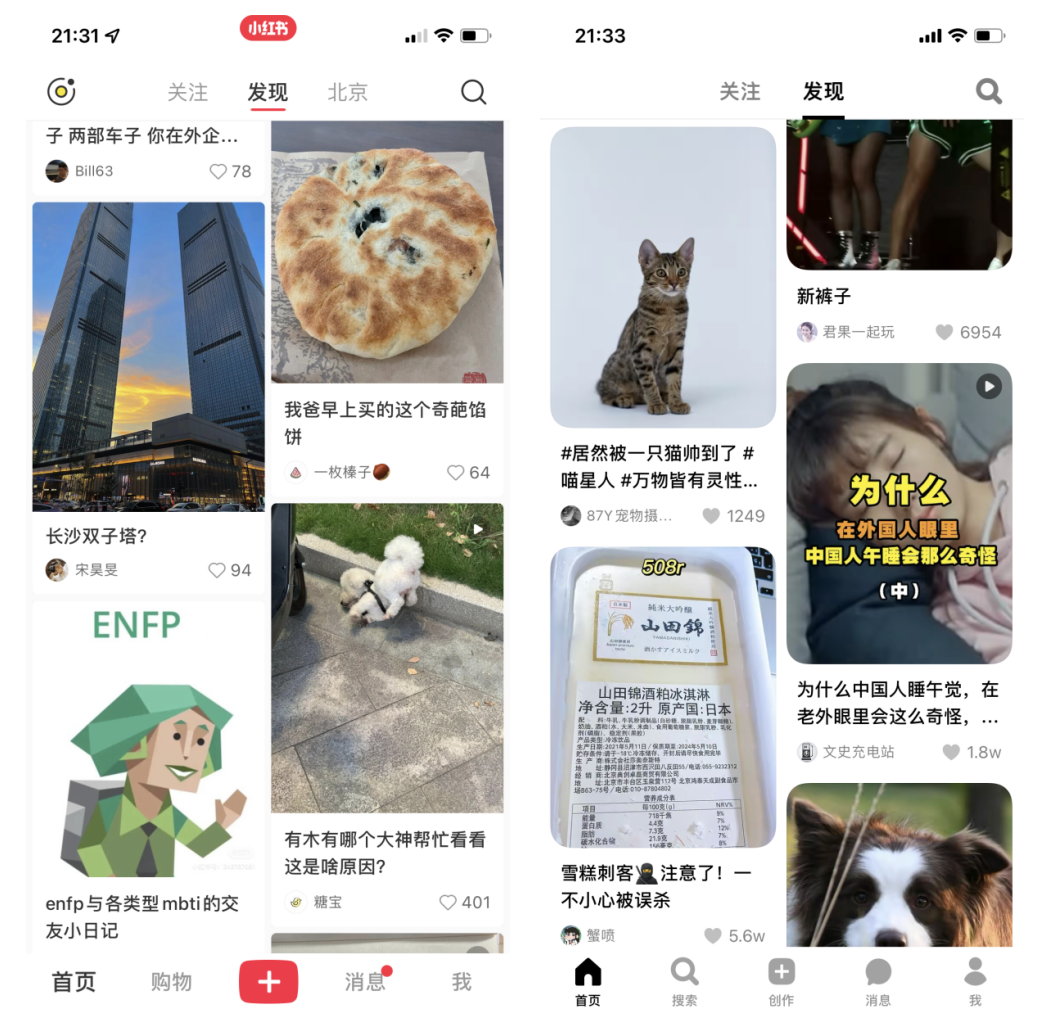1046x1024 pixels.
Task: Like the 文史充电站 video post
Action: pos(951,752)
